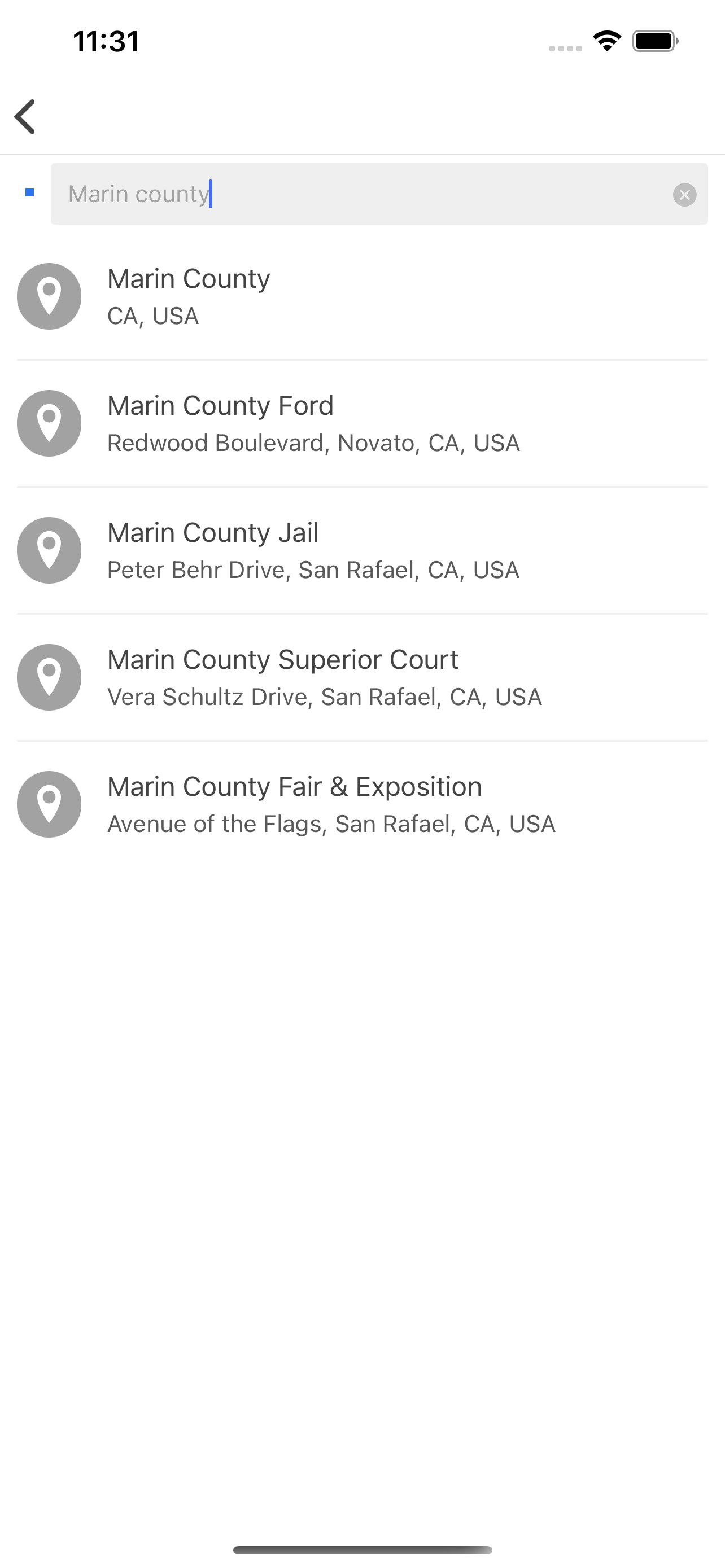Tap the pin icon for Marin County Superior Court
The image size is (725, 1568).
point(49,677)
